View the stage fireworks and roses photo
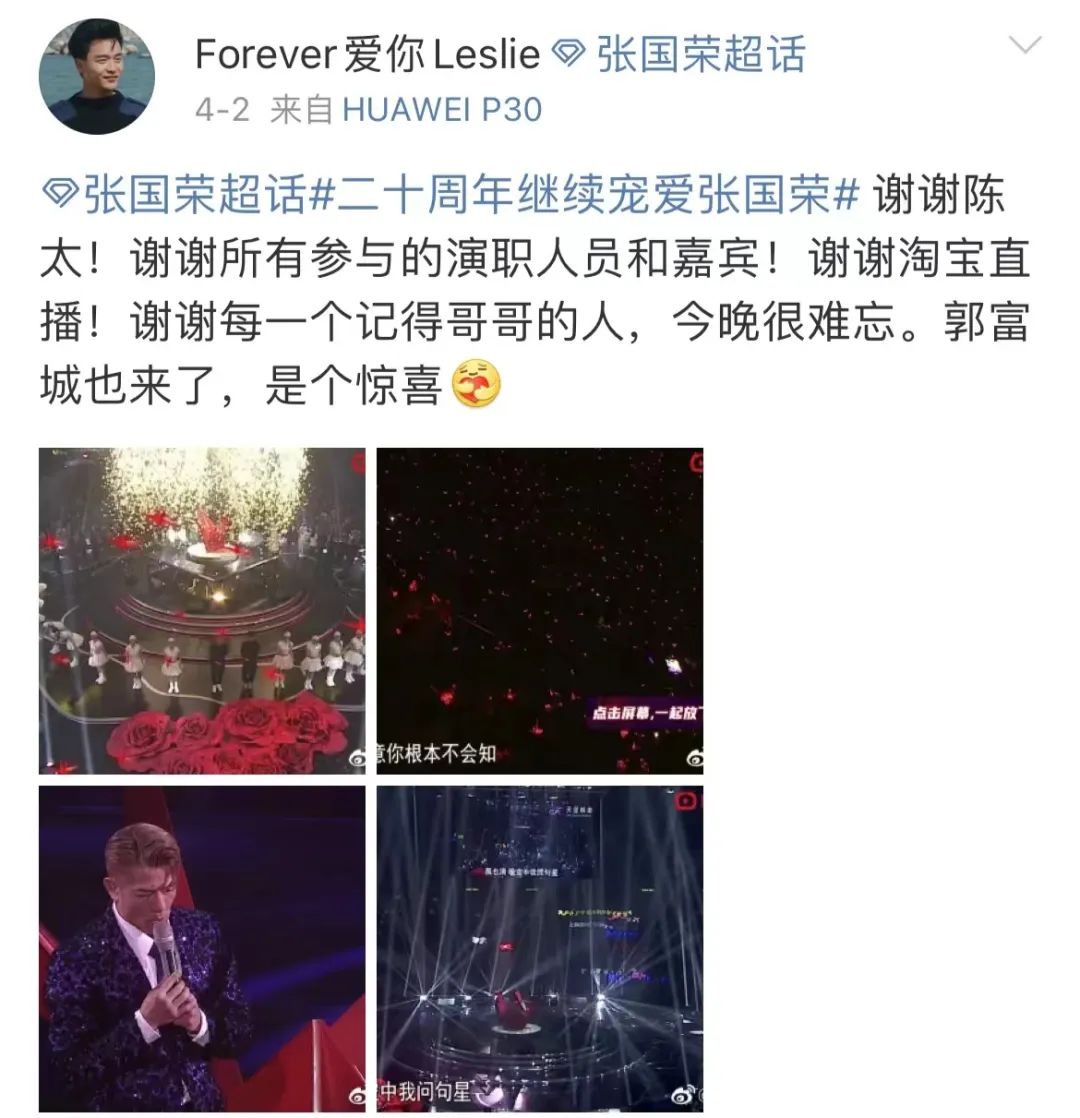This screenshot has height=1118, width=1080. [202, 610]
